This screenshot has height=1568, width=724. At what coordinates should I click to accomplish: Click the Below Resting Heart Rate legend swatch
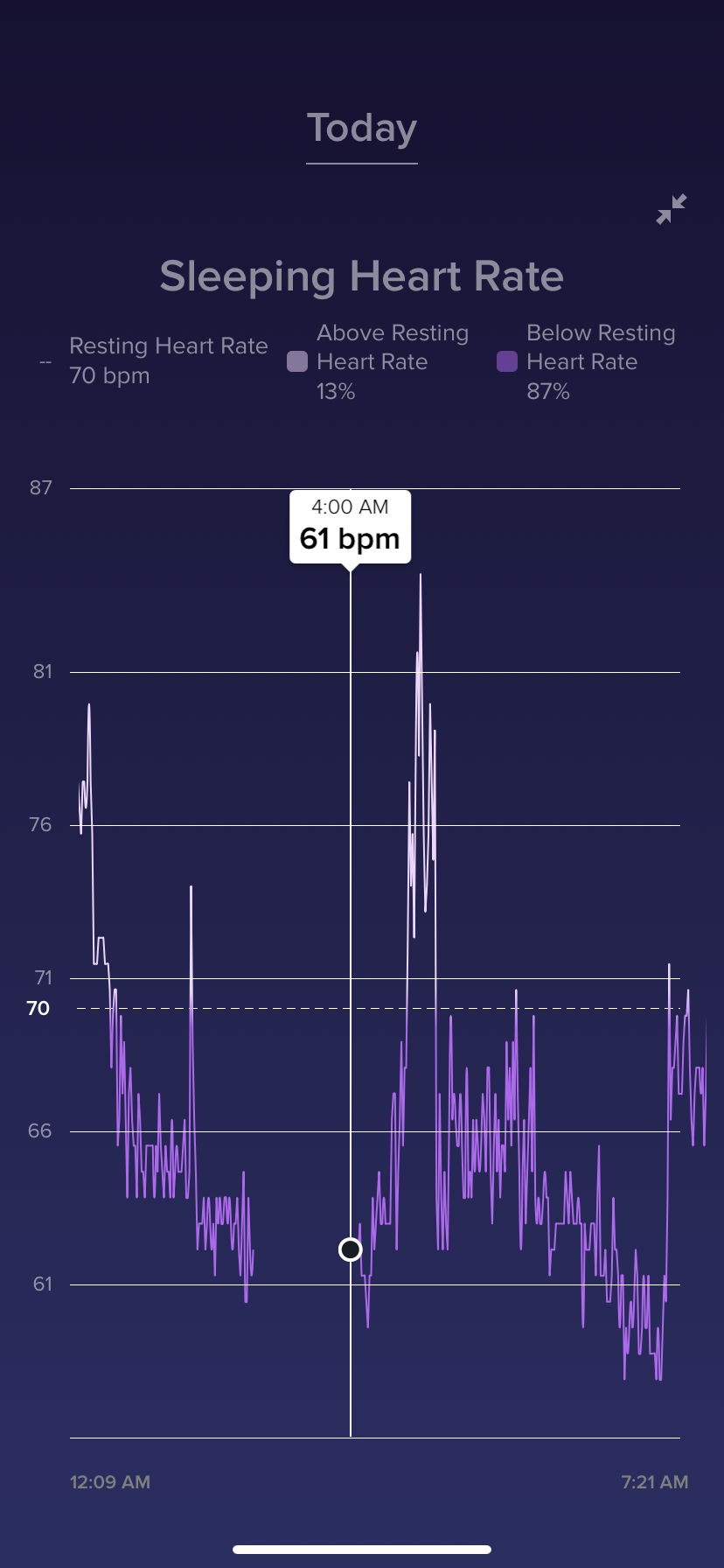click(x=507, y=361)
